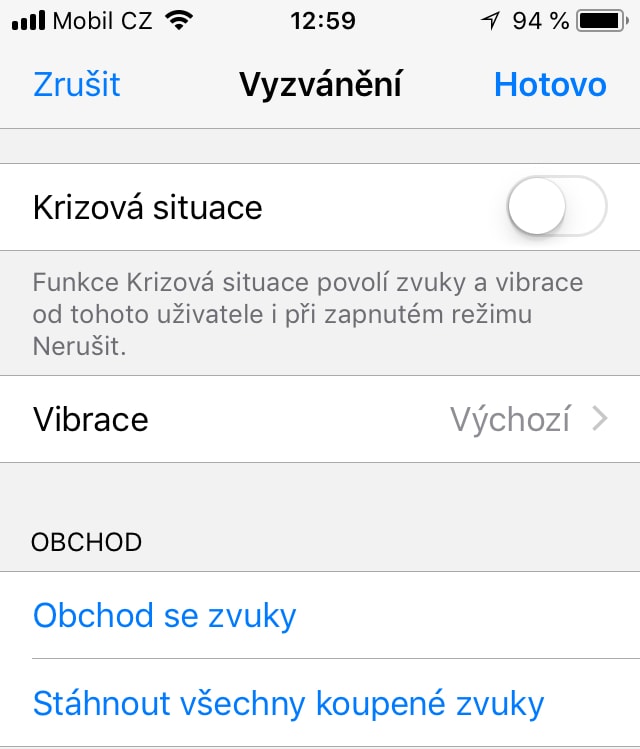This screenshot has width=640, height=749.
Task: Open Obchod se zvuky
Action: (165, 615)
